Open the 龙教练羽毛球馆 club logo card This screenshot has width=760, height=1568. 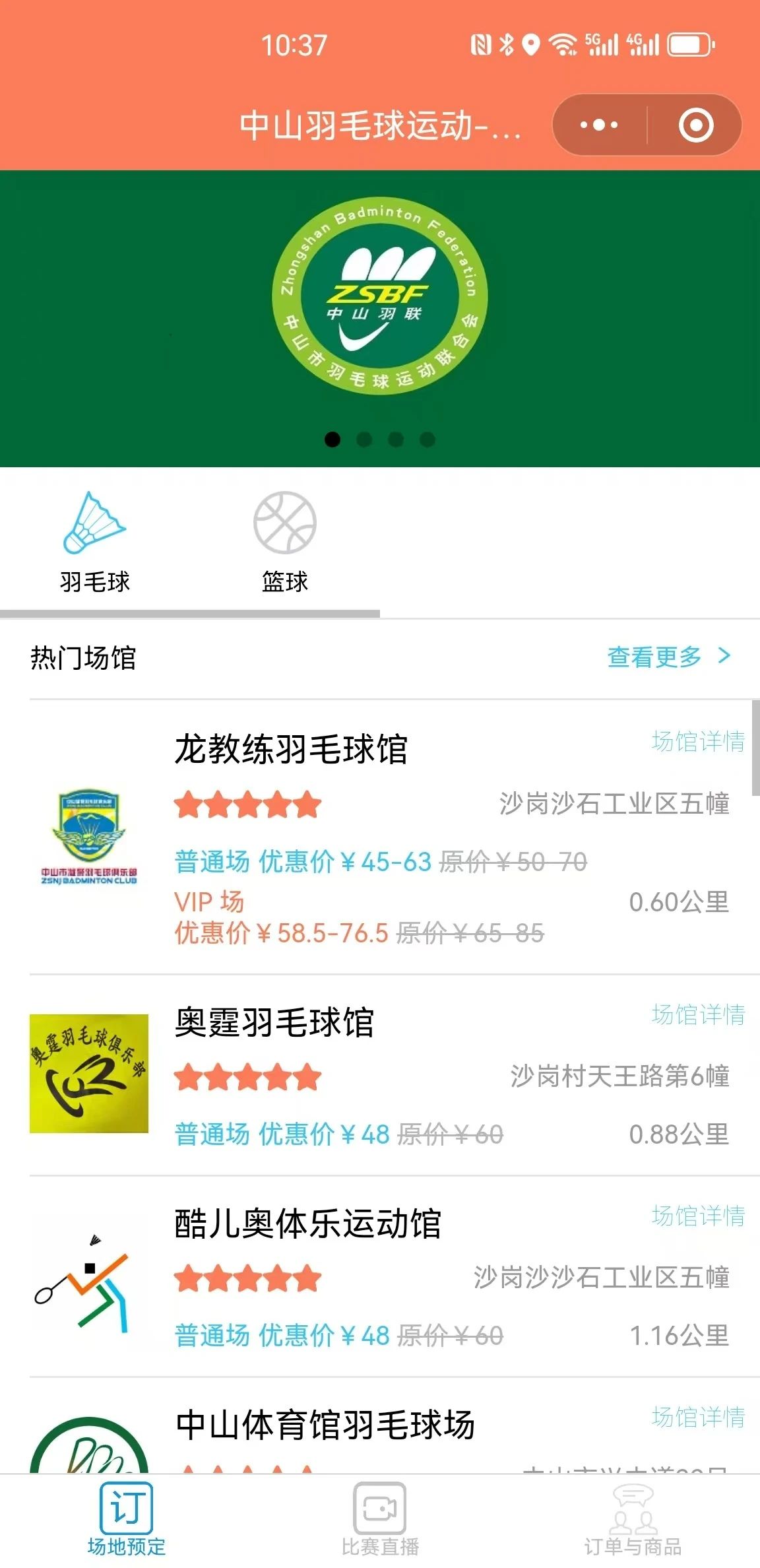[89, 836]
